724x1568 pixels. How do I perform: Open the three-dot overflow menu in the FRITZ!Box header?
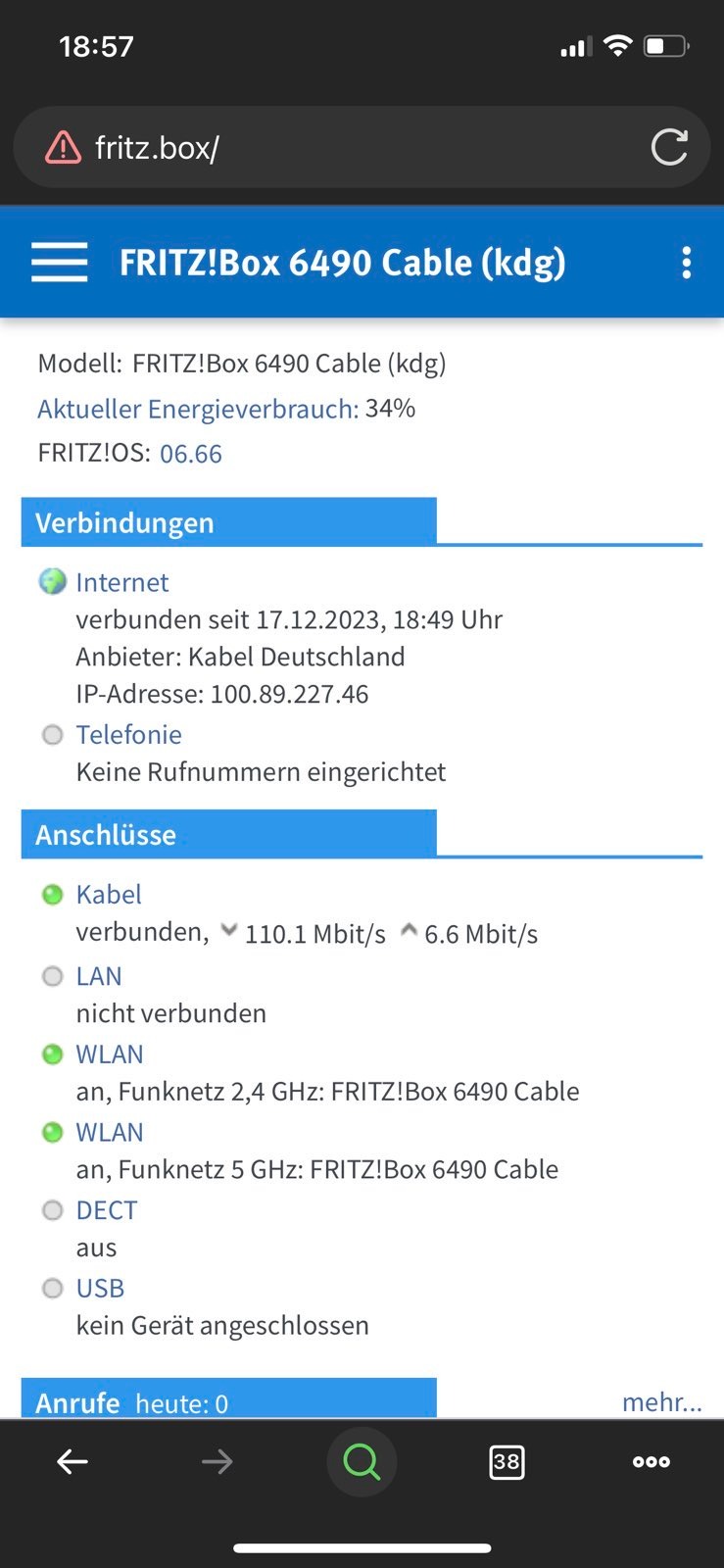[x=686, y=263]
